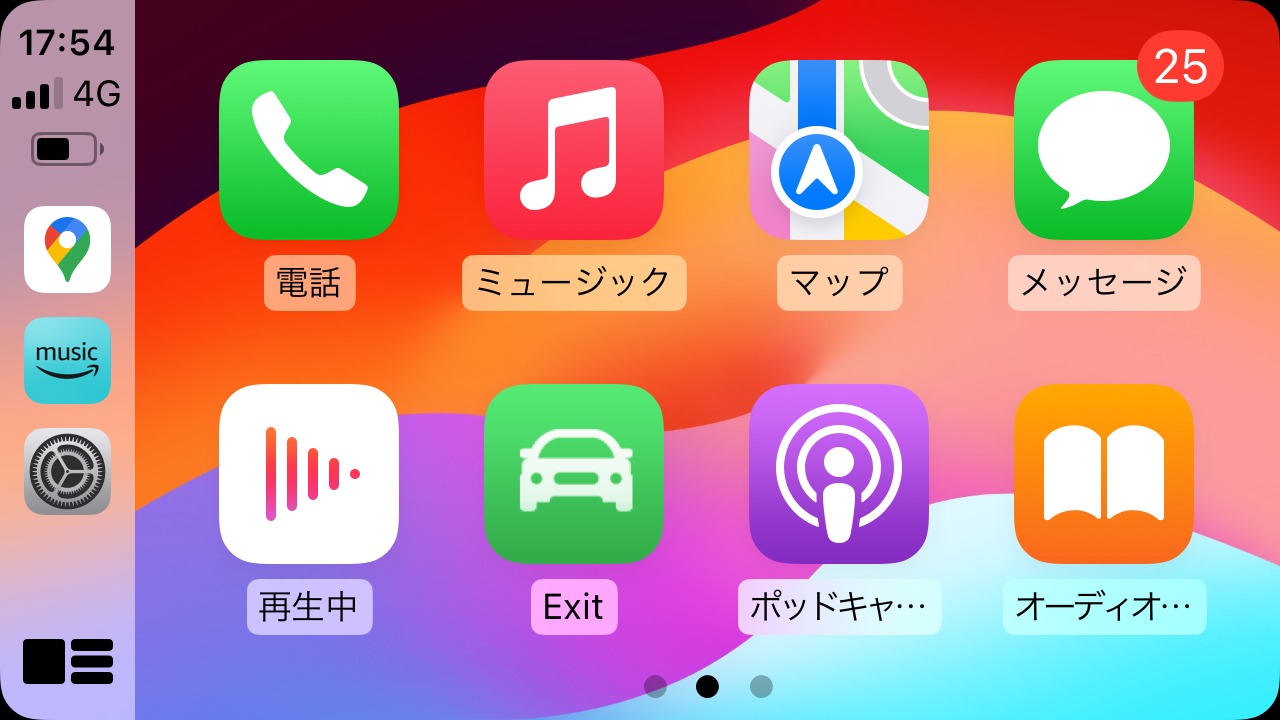
Task: Open Settings gear in the sidebar
Action: click(67, 471)
